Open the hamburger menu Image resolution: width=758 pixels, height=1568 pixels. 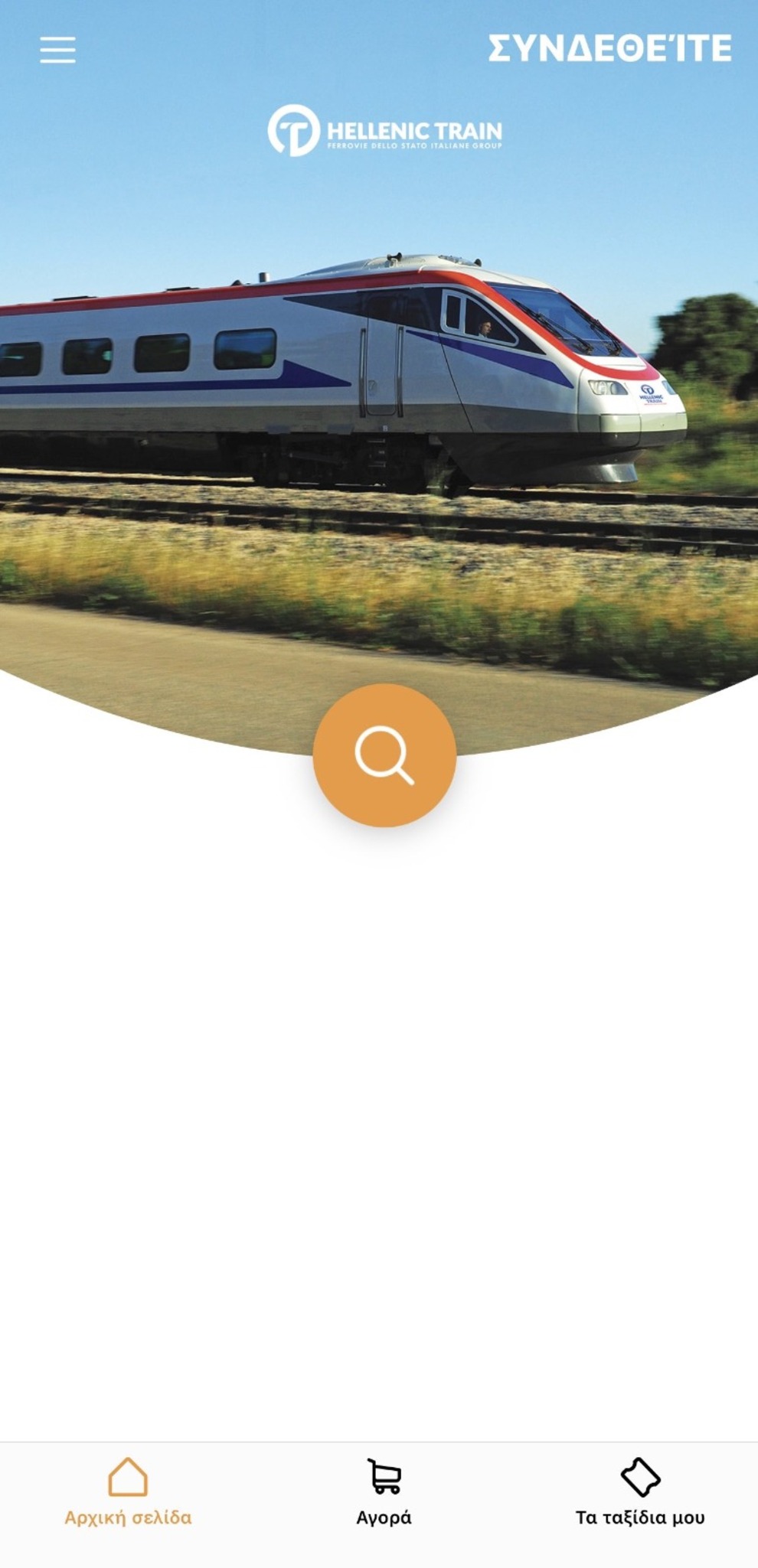pos(57,50)
